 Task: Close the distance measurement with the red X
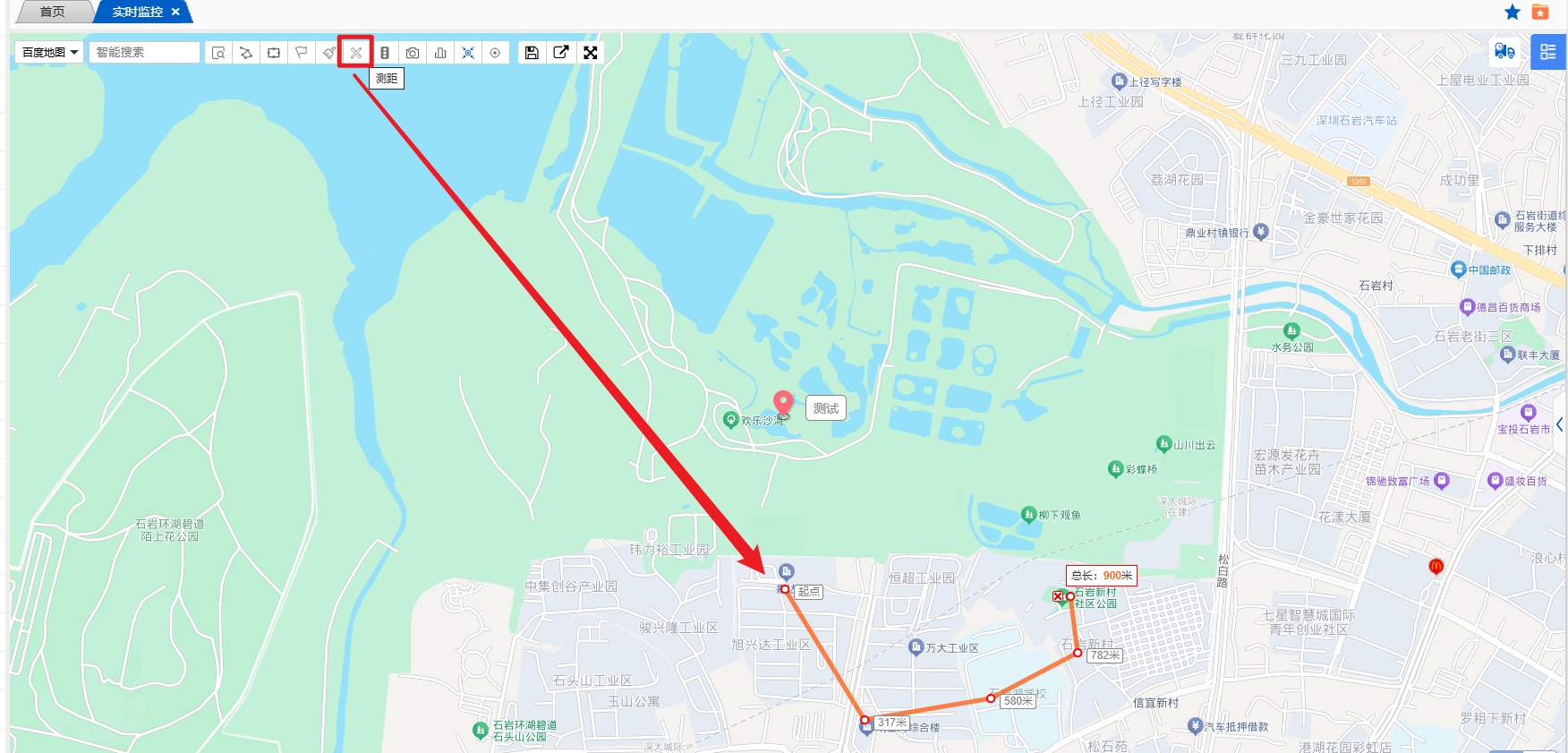pos(1057,595)
